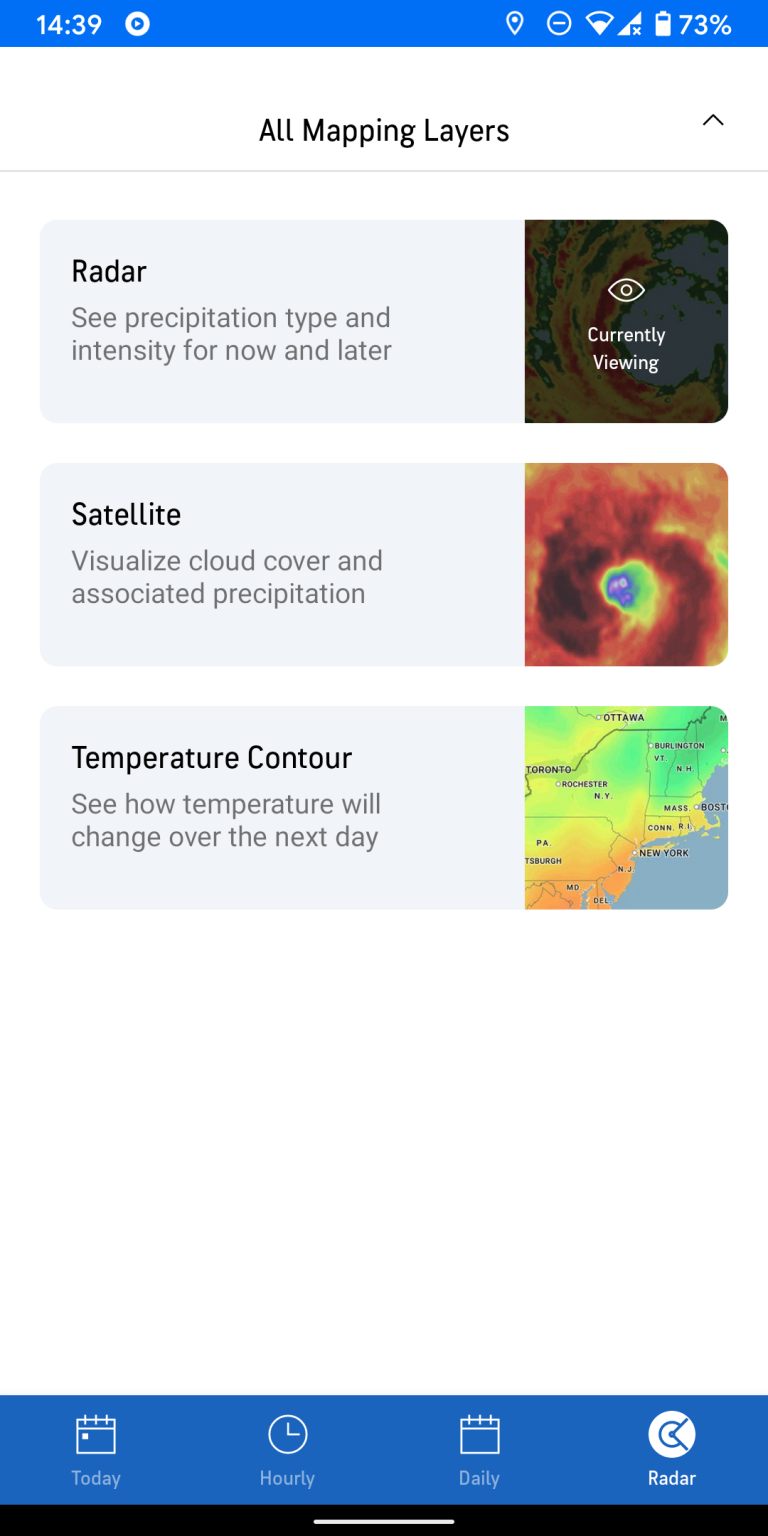Switch to the Daily tab
The image size is (768, 1536).
(x=479, y=1450)
